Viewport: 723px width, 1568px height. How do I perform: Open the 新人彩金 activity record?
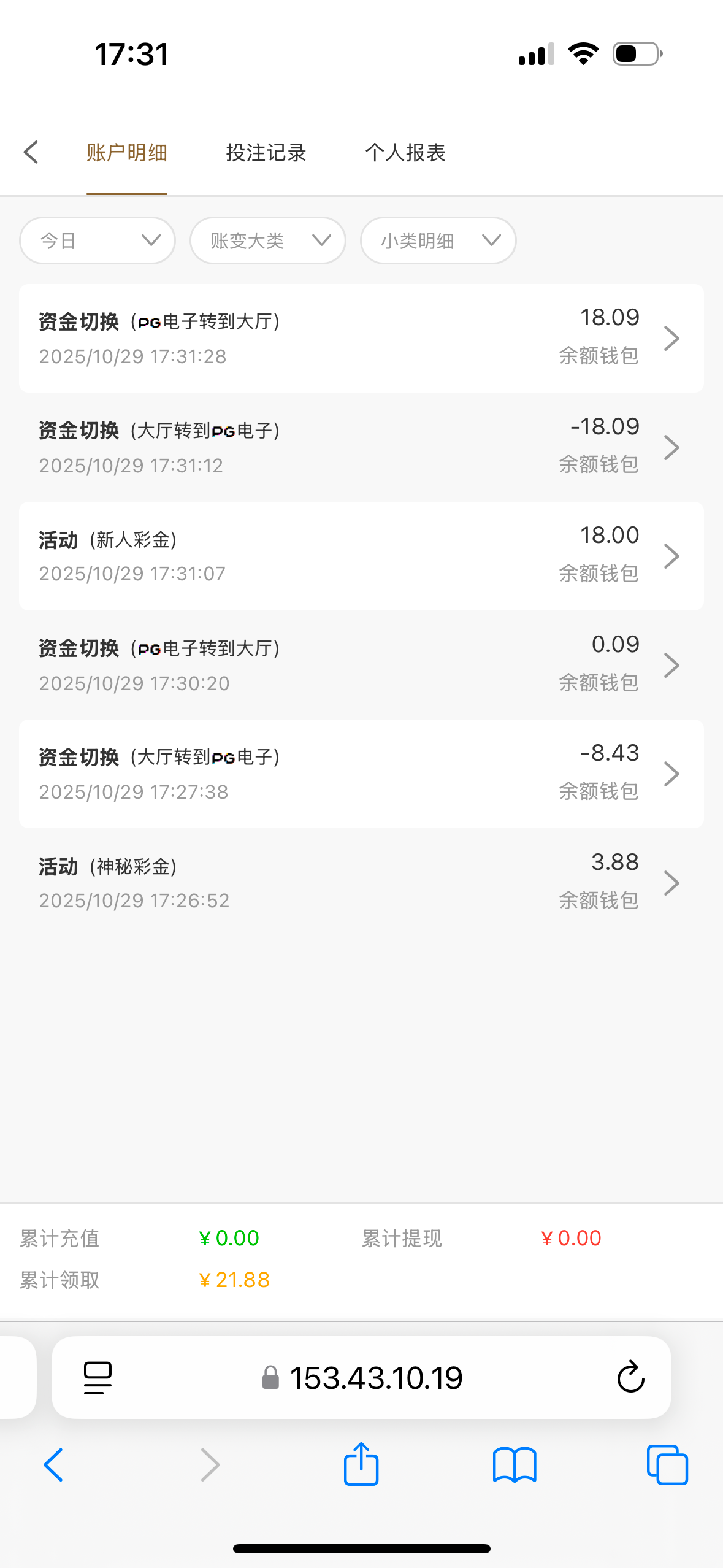[361, 556]
